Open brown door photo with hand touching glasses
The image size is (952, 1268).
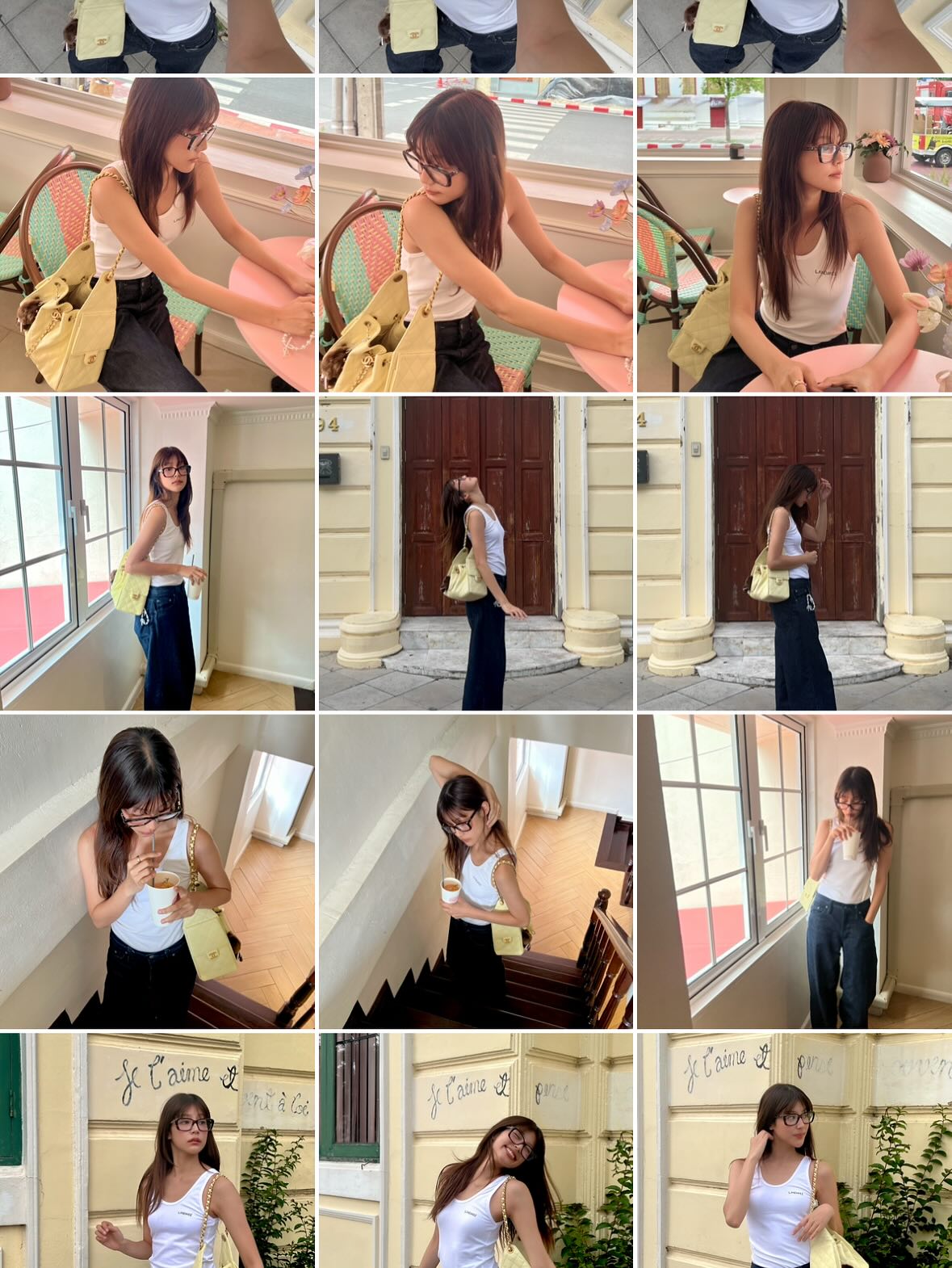coord(794,553)
